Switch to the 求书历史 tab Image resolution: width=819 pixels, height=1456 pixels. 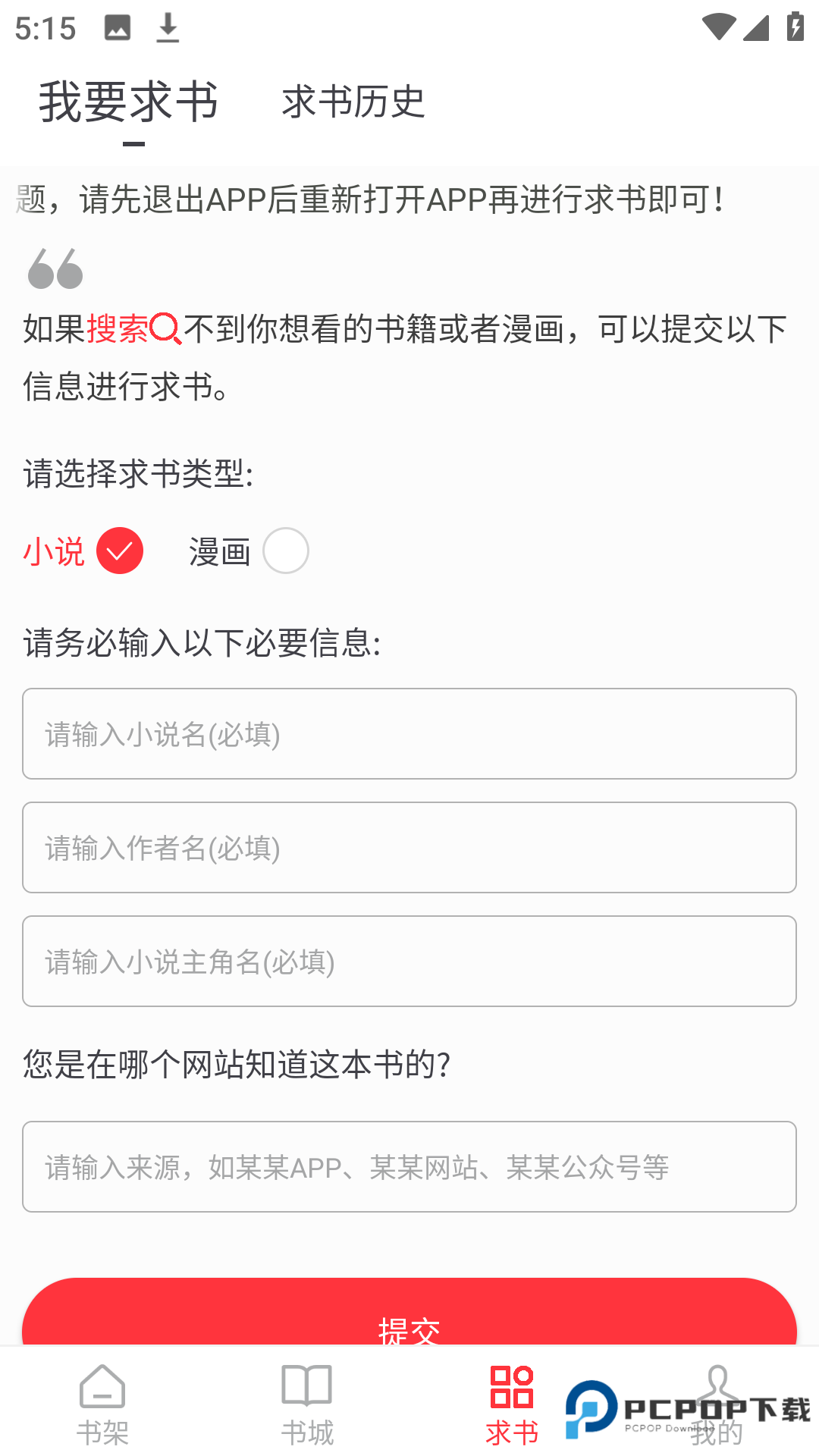click(x=353, y=102)
